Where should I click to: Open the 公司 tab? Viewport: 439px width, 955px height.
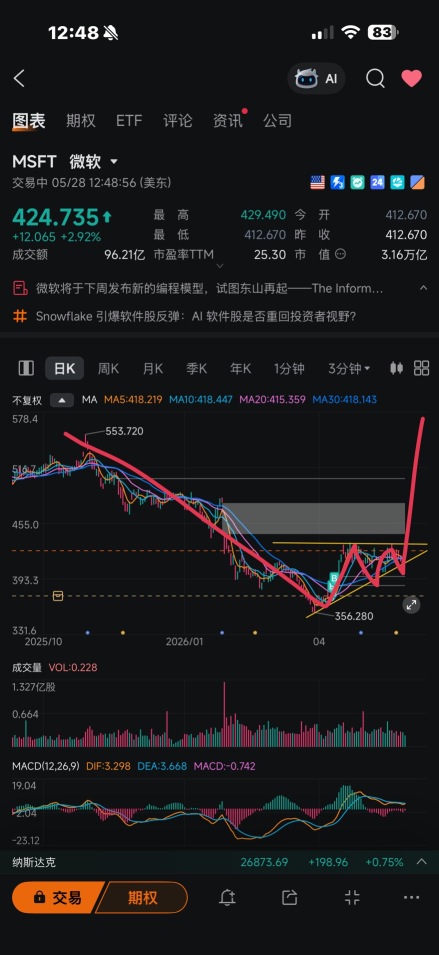(x=278, y=121)
